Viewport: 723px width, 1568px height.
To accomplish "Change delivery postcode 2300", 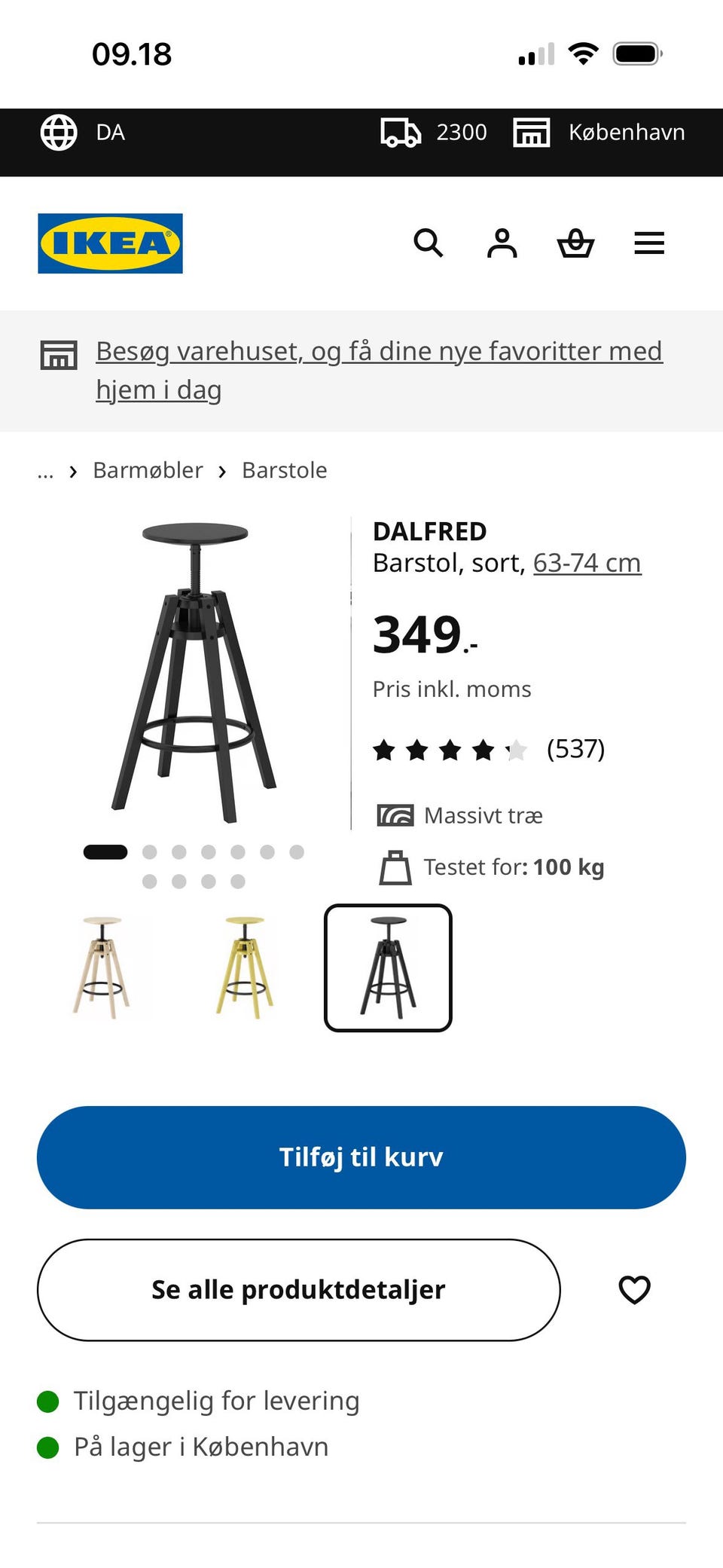I will click(434, 133).
